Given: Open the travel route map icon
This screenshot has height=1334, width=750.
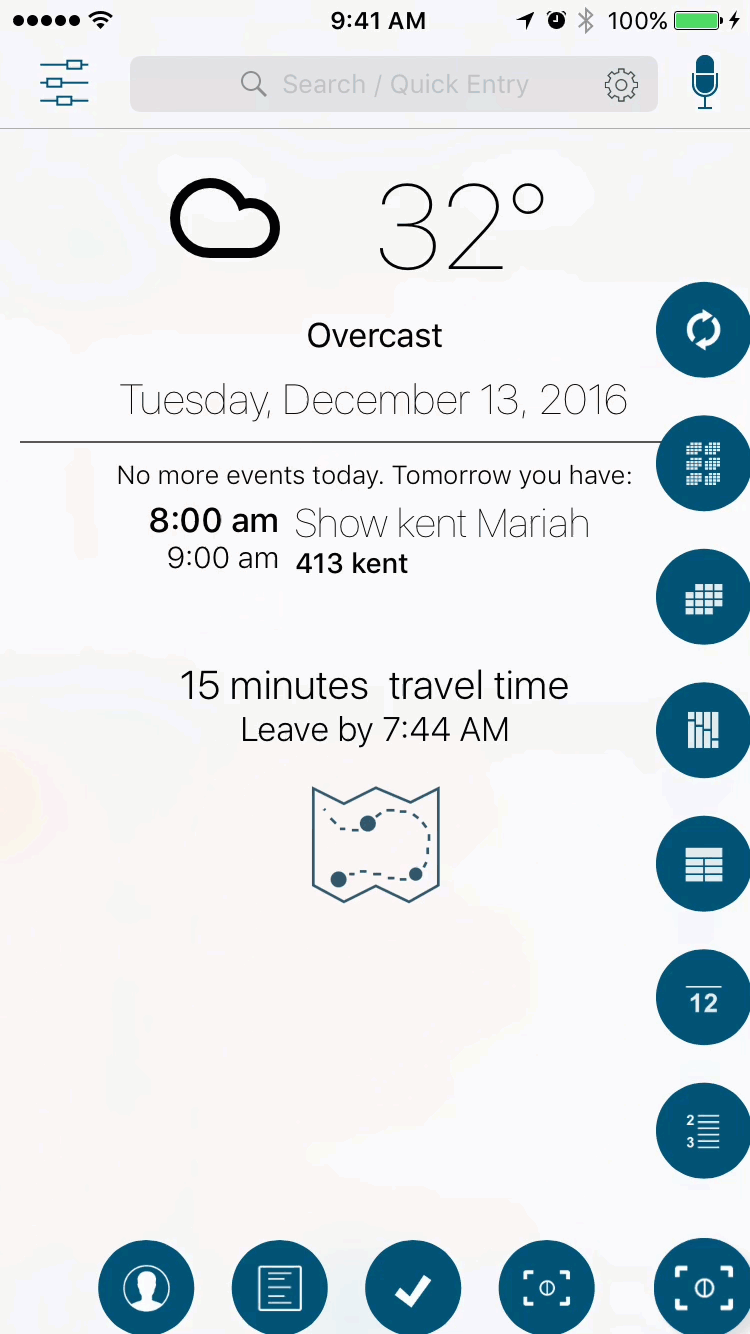Looking at the screenshot, I should click(x=376, y=845).
